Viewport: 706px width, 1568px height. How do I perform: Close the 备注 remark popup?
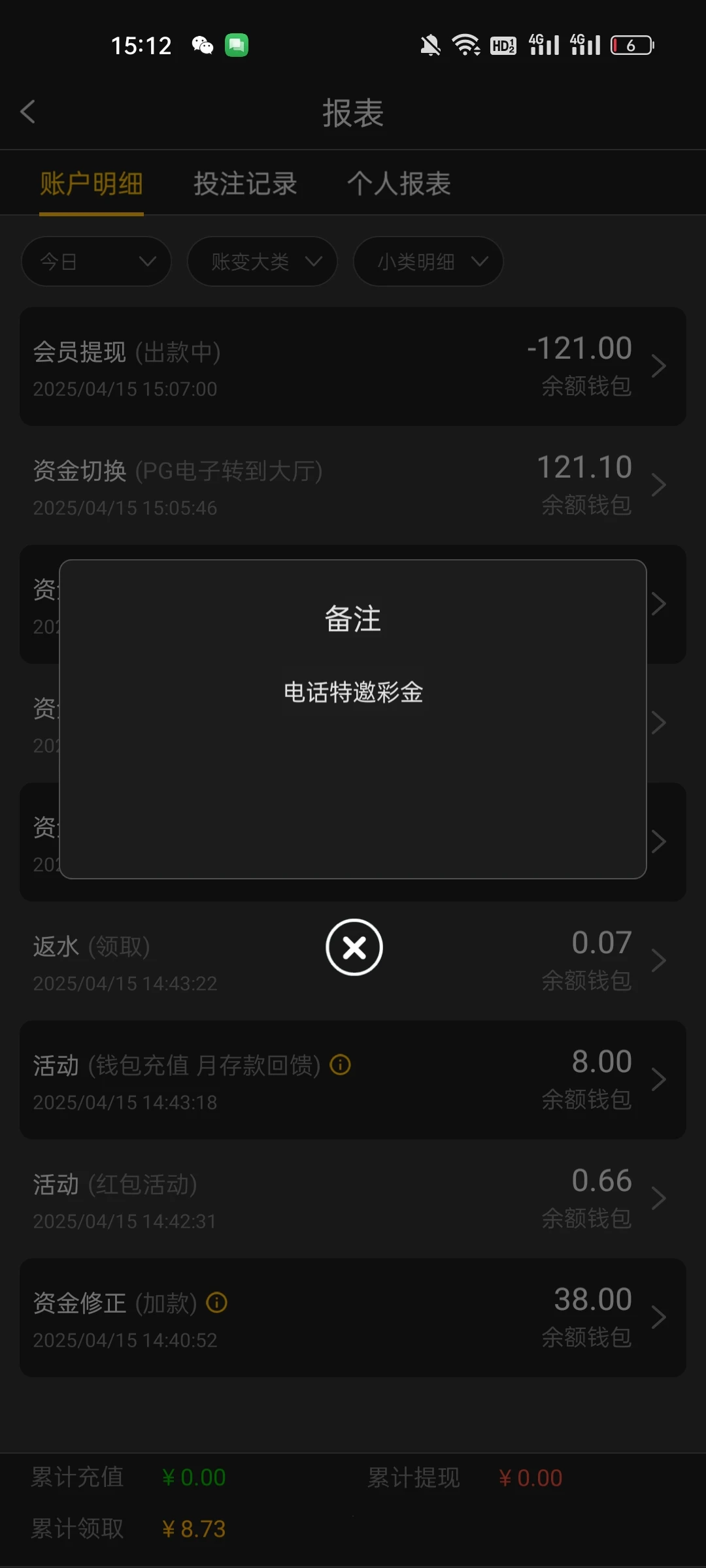pyautogui.click(x=353, y=947)
